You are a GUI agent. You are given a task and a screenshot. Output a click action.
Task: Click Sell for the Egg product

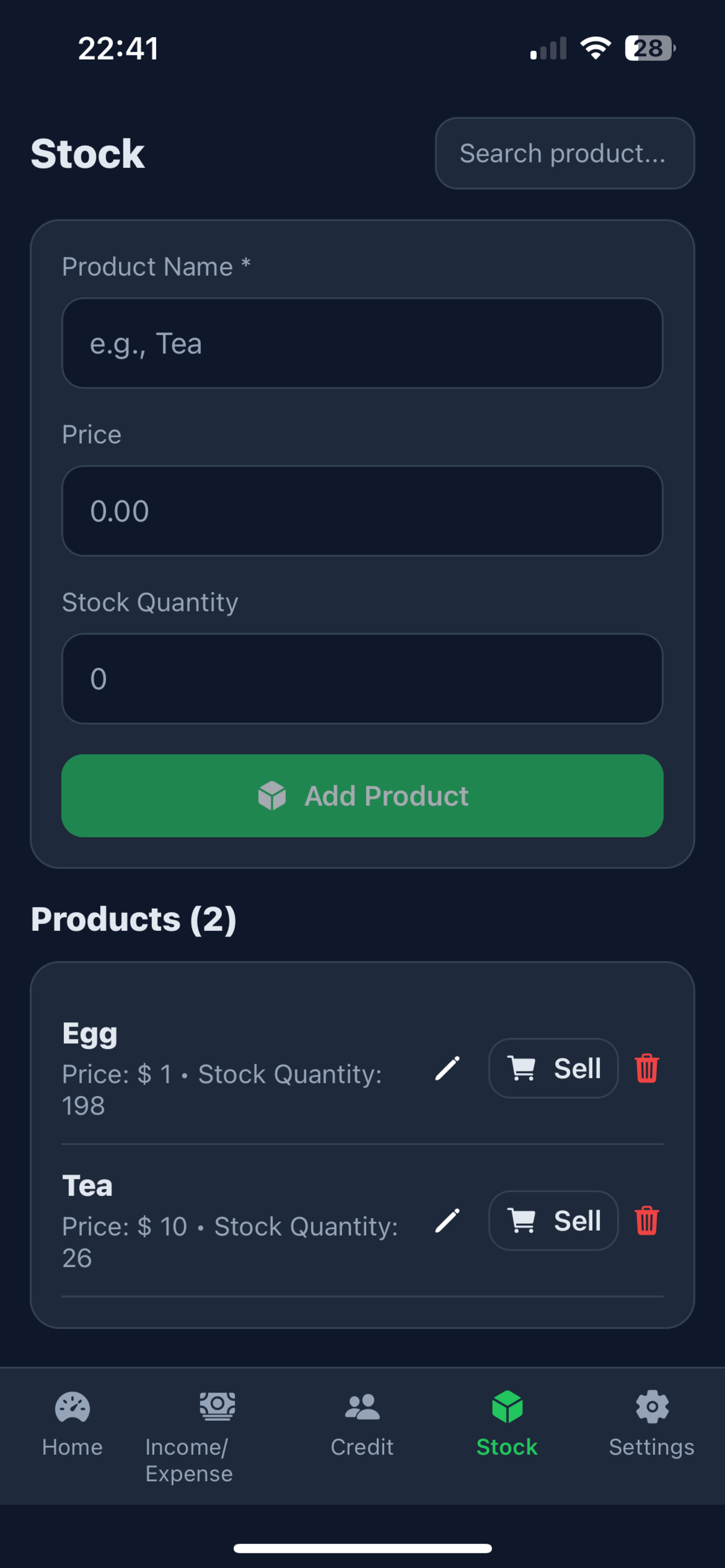(553, 1067)
